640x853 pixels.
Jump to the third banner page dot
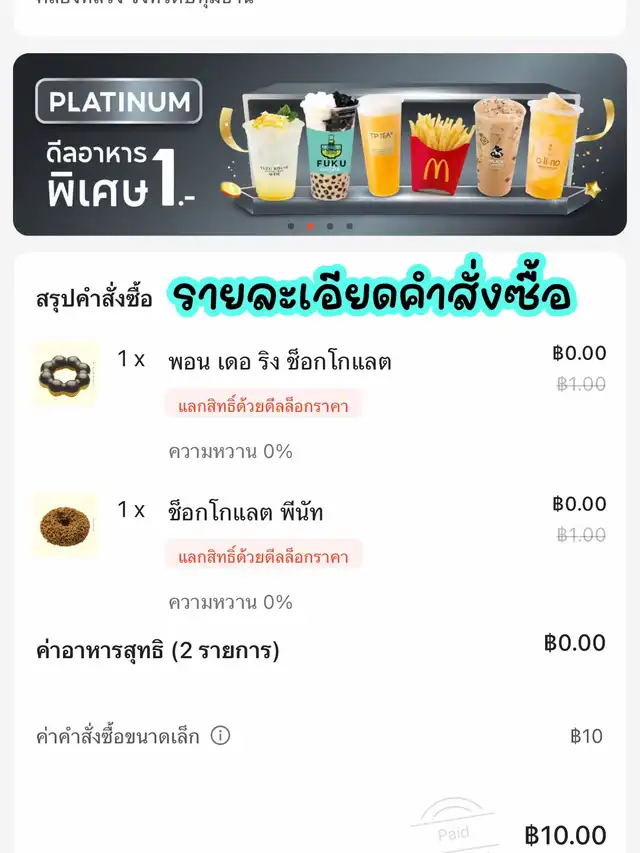(330, 226)
